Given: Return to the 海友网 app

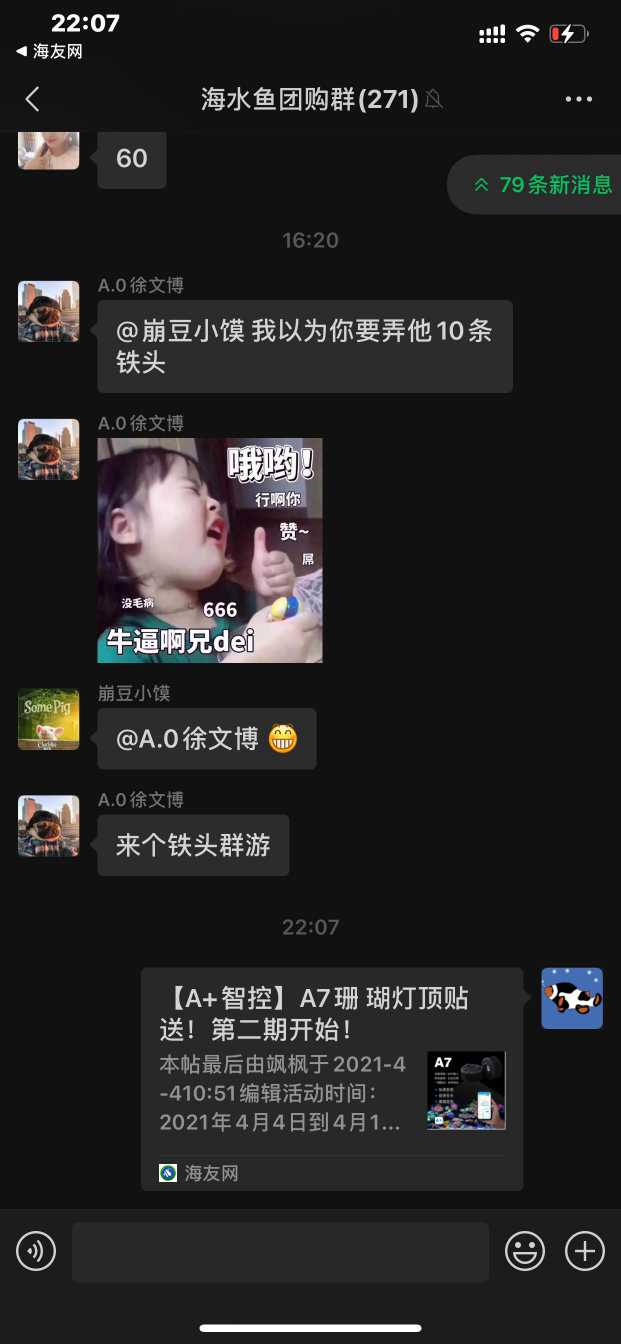Looking at the screenshot, I should tap(50, 51).
